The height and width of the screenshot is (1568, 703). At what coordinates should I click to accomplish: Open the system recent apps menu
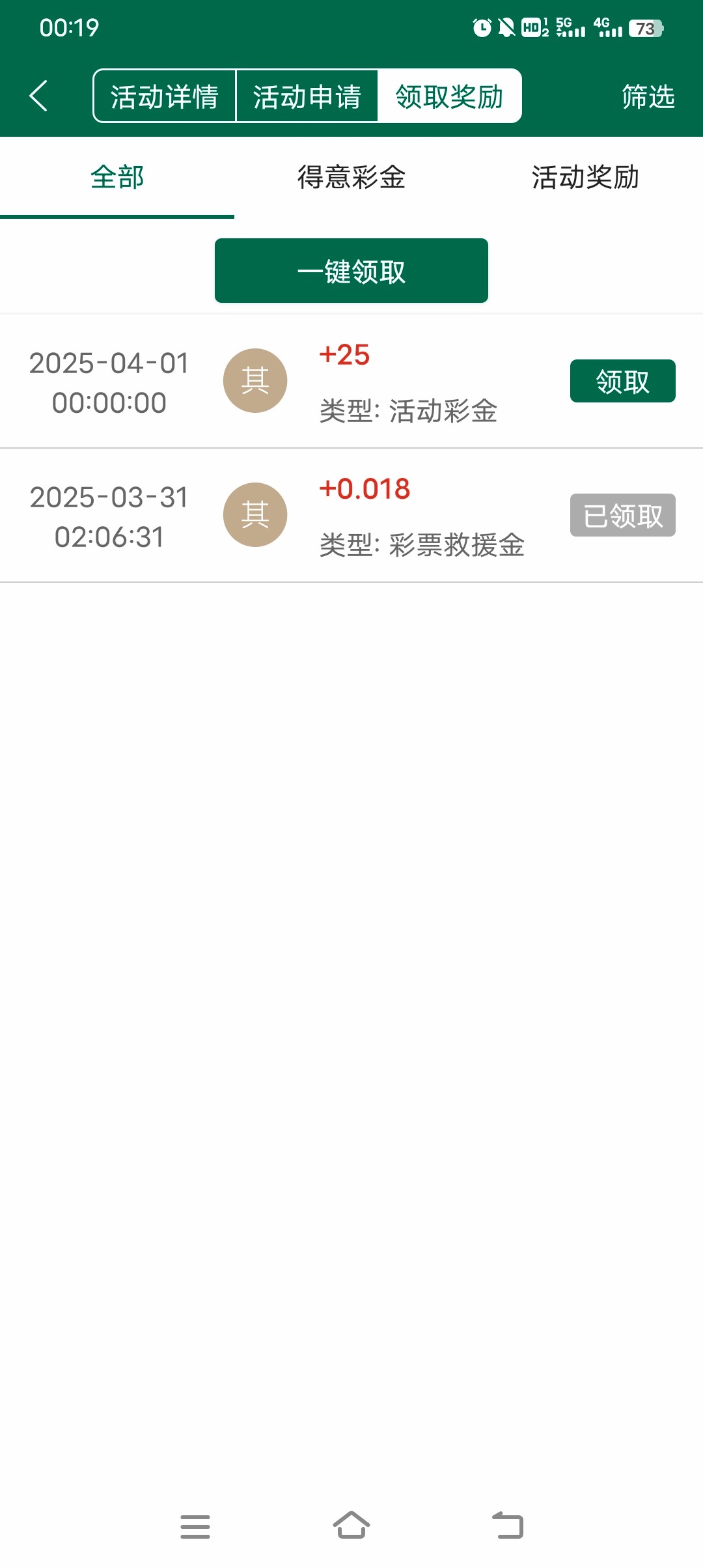coord(195,1526)
